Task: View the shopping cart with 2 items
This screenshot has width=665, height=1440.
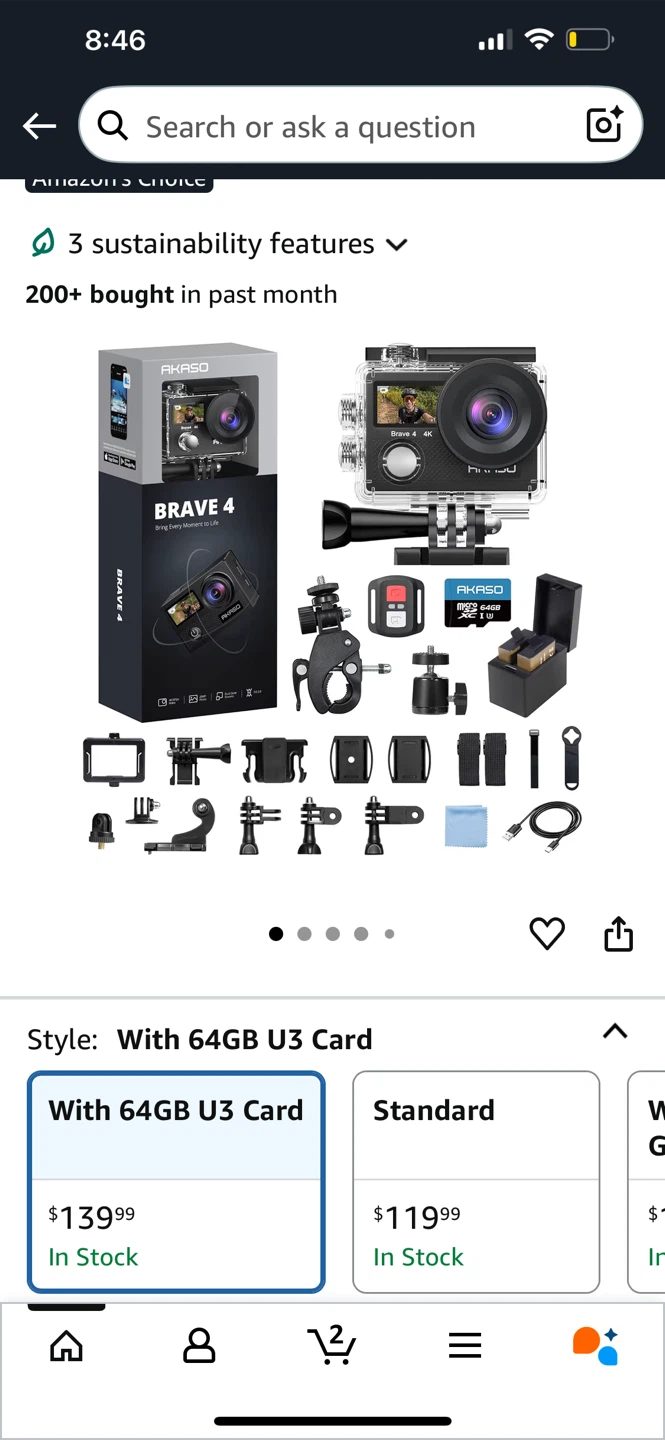Action: point(332,1345)
